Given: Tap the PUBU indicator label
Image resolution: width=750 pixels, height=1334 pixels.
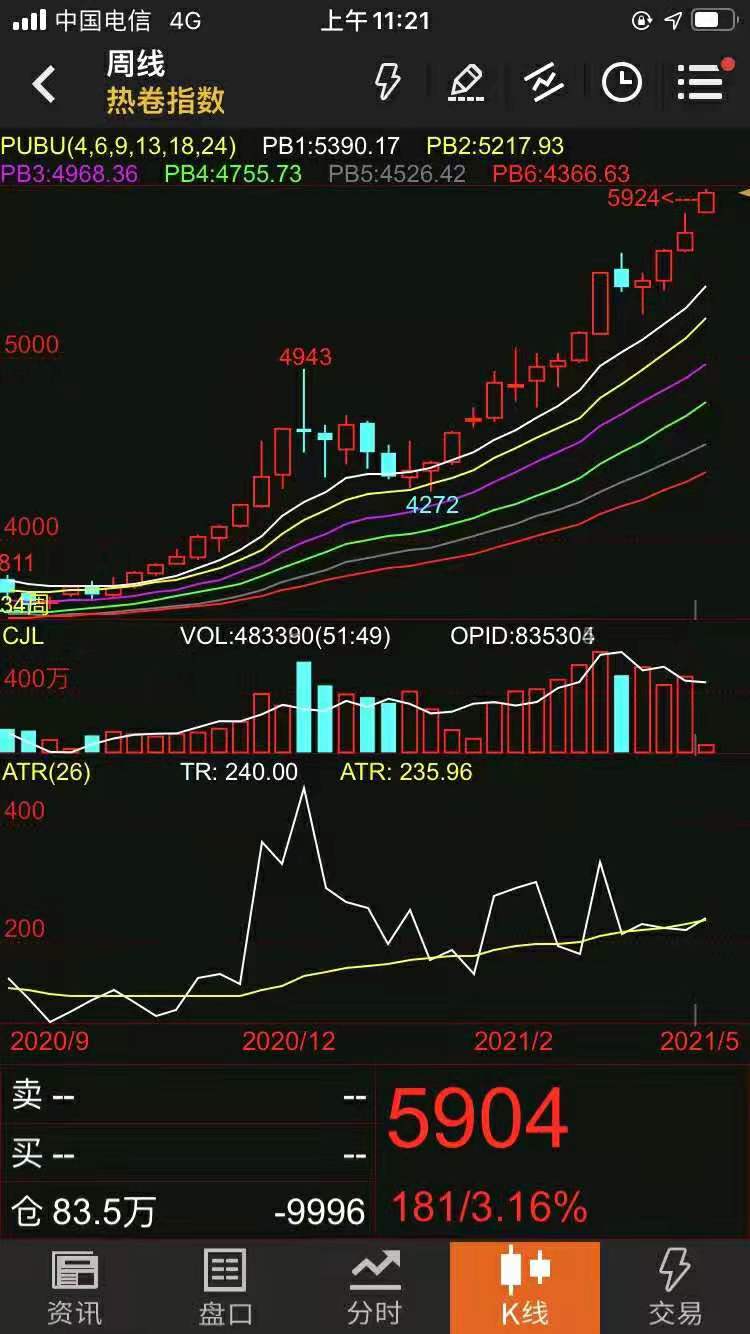Looking at the screenshot, I should pyautogui.click(x=118, y=146).
